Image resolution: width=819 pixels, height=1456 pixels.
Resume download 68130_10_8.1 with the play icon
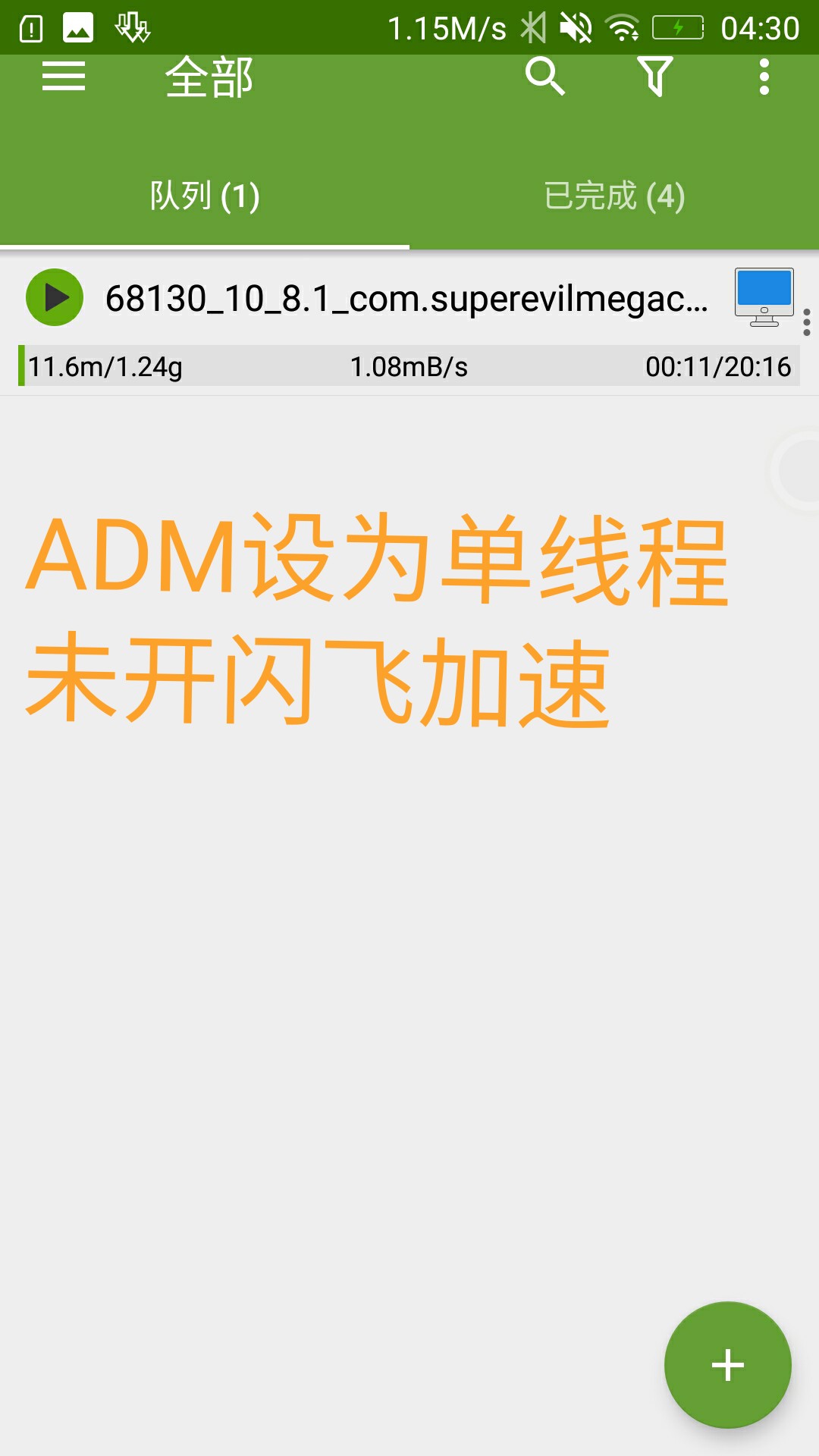tap(53, 296)
